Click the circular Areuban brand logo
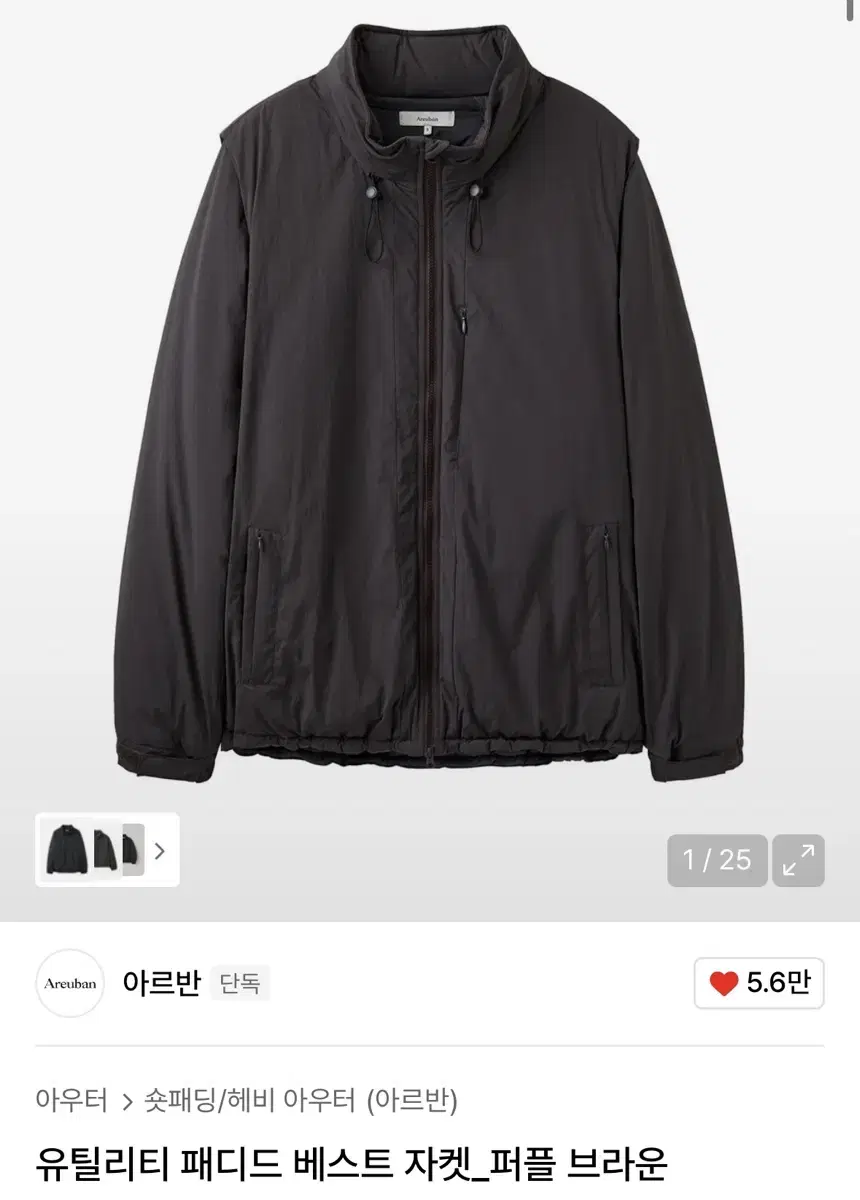 [70, 984]
